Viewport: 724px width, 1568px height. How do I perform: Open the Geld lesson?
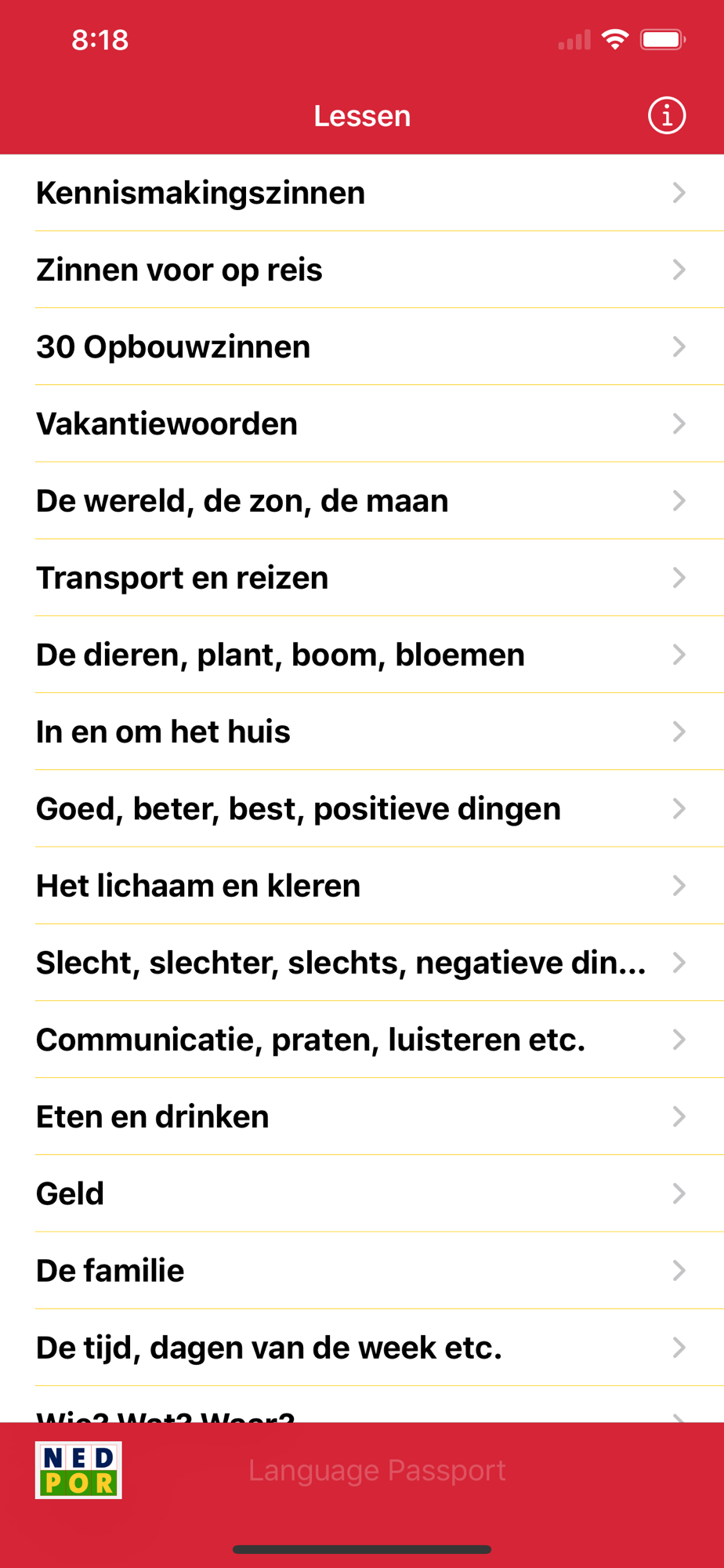[362, 1193]
